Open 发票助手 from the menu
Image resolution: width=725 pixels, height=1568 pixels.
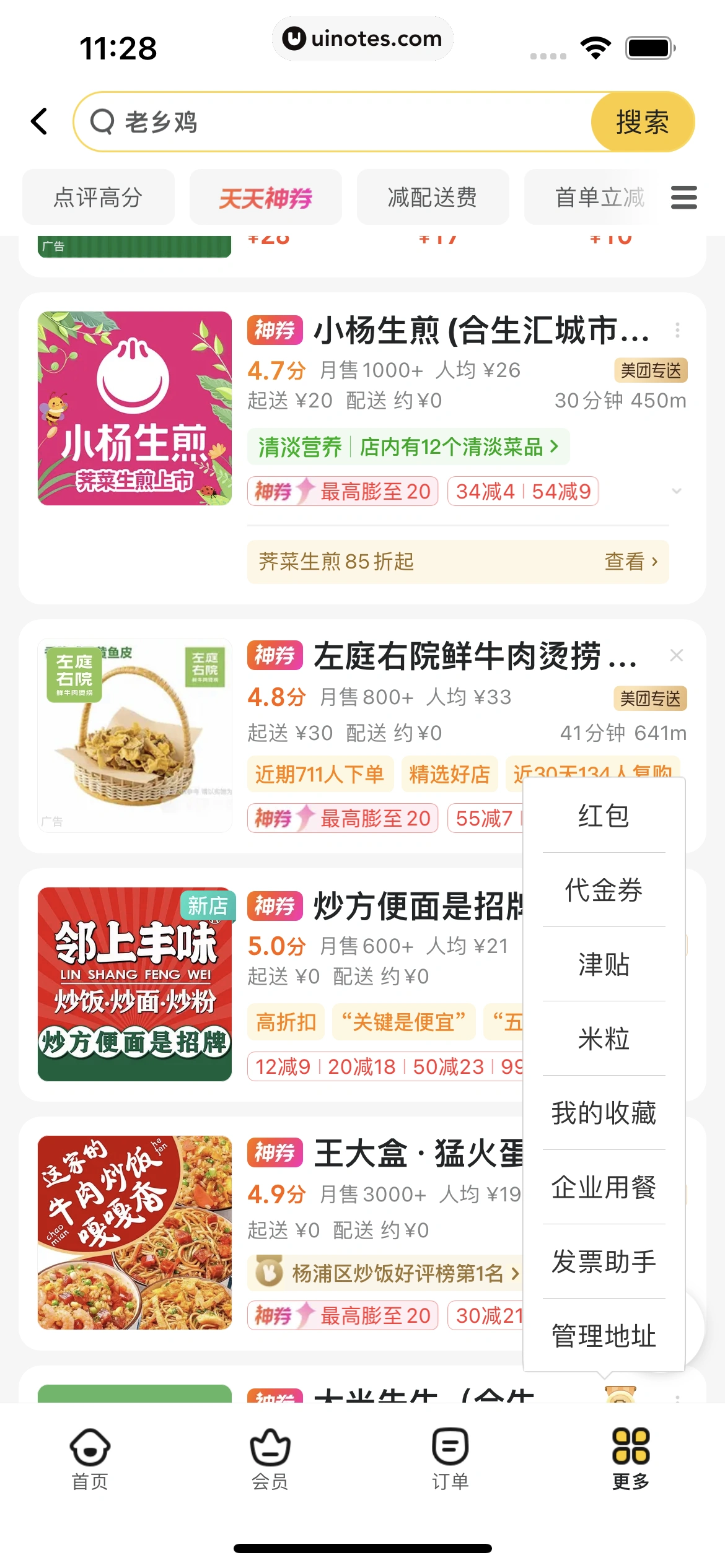tap(604, 1261)
